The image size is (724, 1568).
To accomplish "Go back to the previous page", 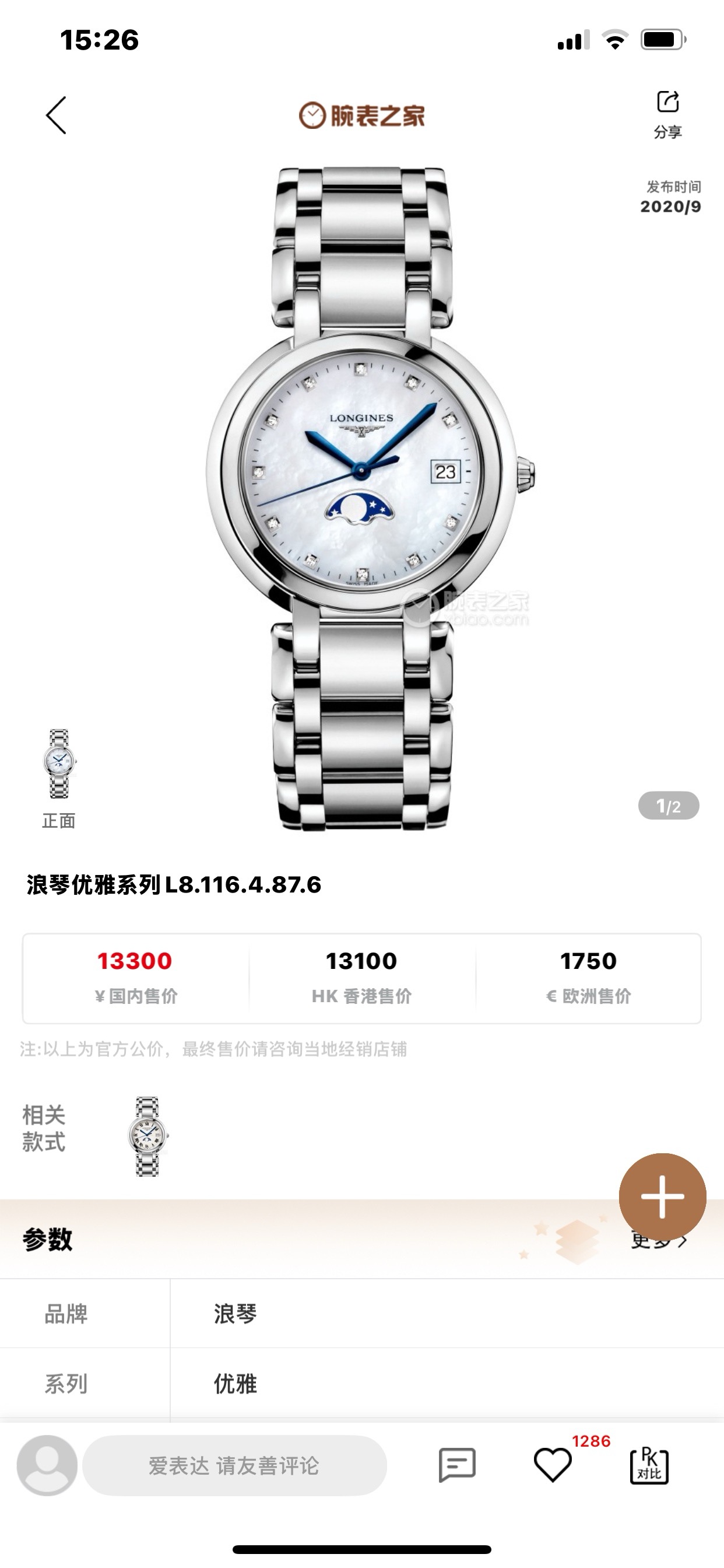I will (x=56, y=115).
